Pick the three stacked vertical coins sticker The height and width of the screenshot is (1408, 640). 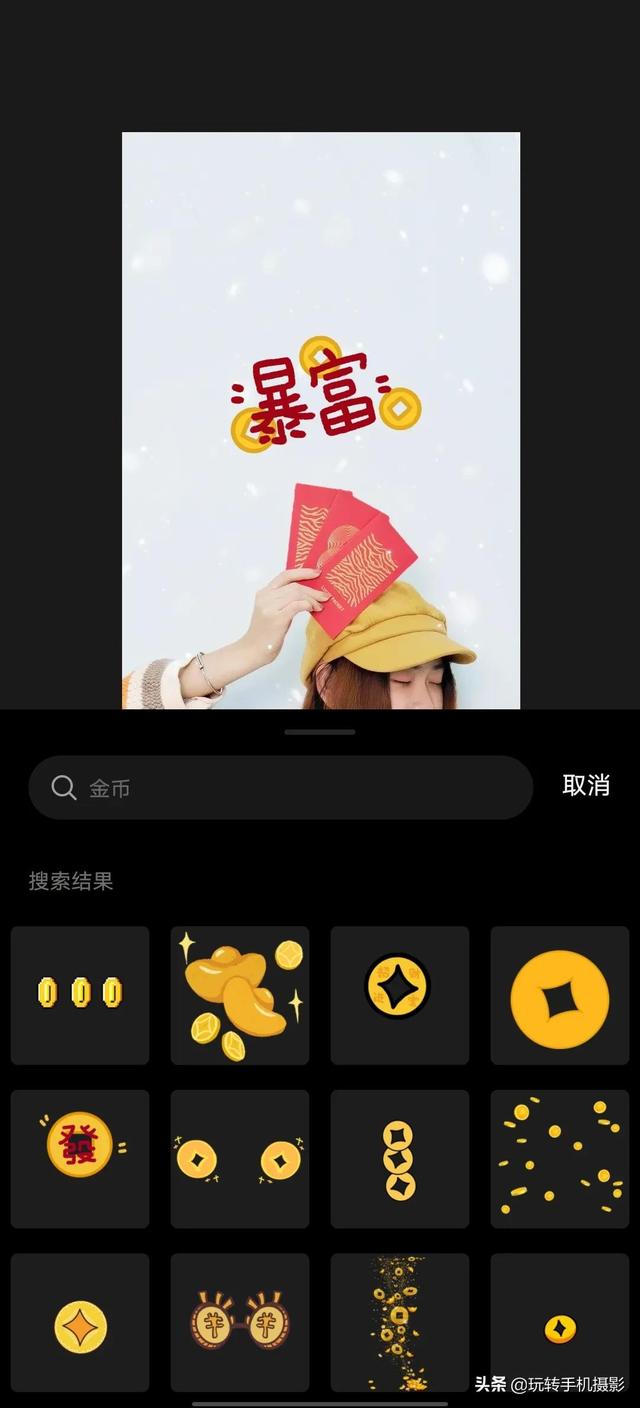[x=400, y=1159]
